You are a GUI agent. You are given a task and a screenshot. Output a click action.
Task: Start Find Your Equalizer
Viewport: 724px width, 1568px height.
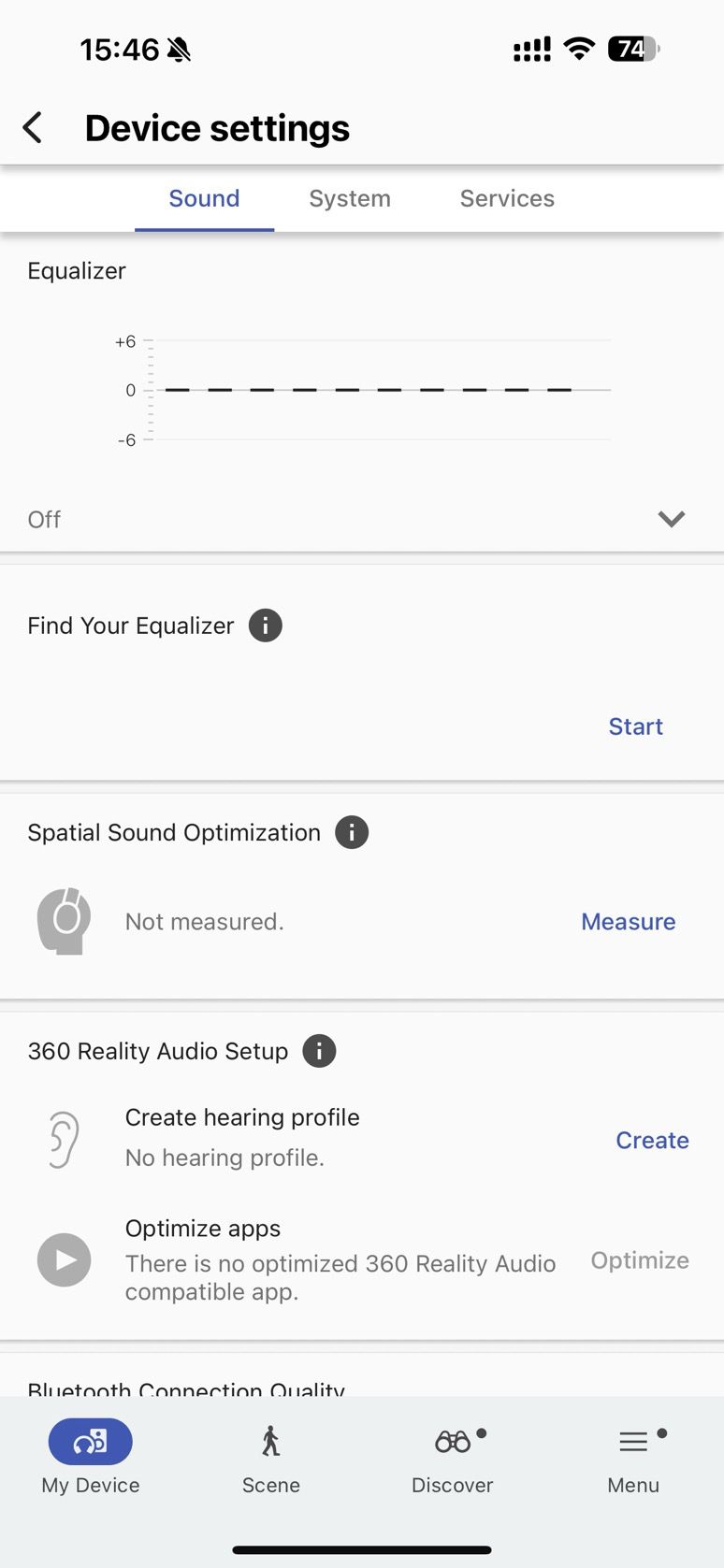(635, 726)
